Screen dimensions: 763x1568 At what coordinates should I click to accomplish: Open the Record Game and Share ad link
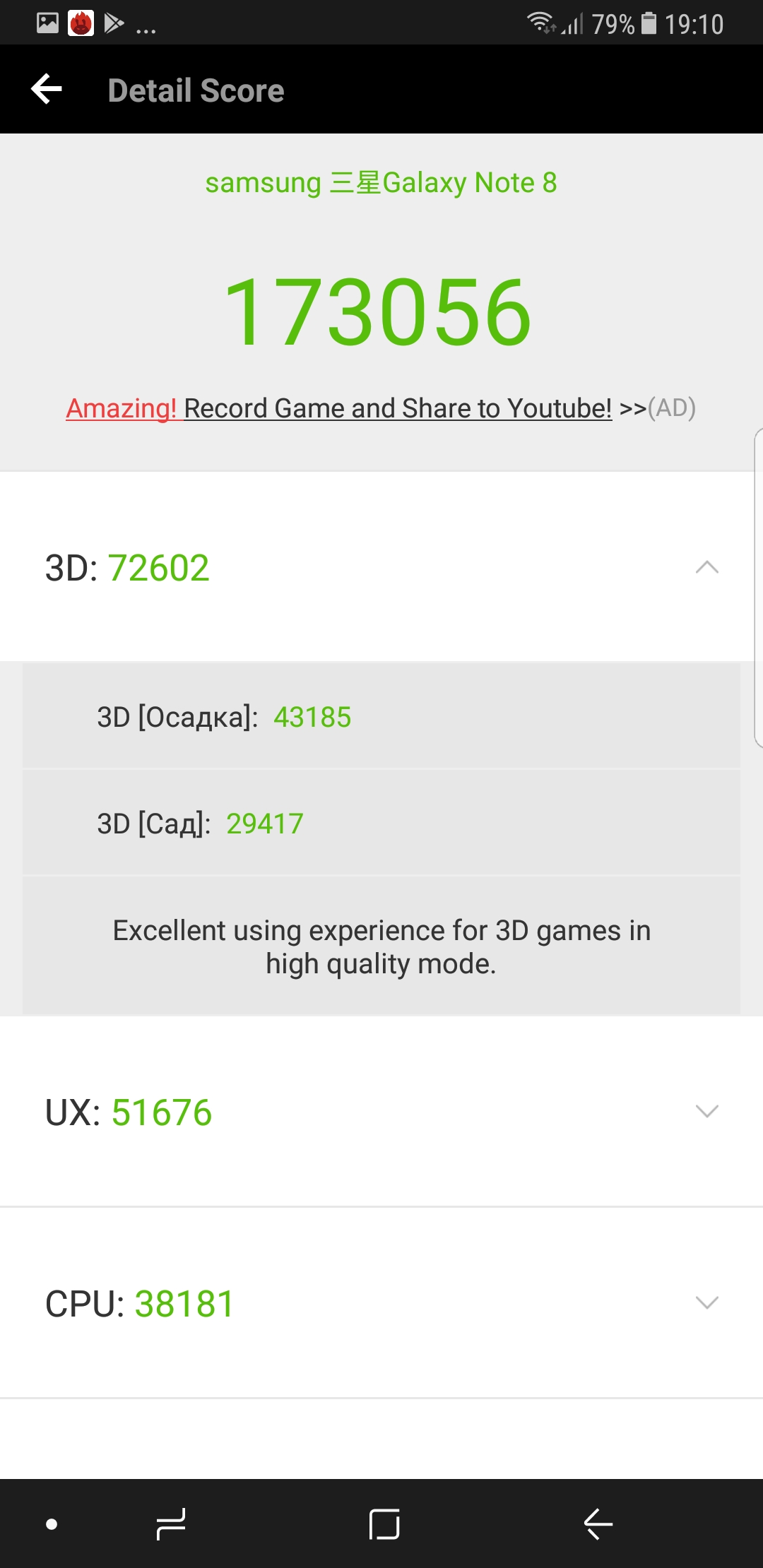[x=381, y=408]
